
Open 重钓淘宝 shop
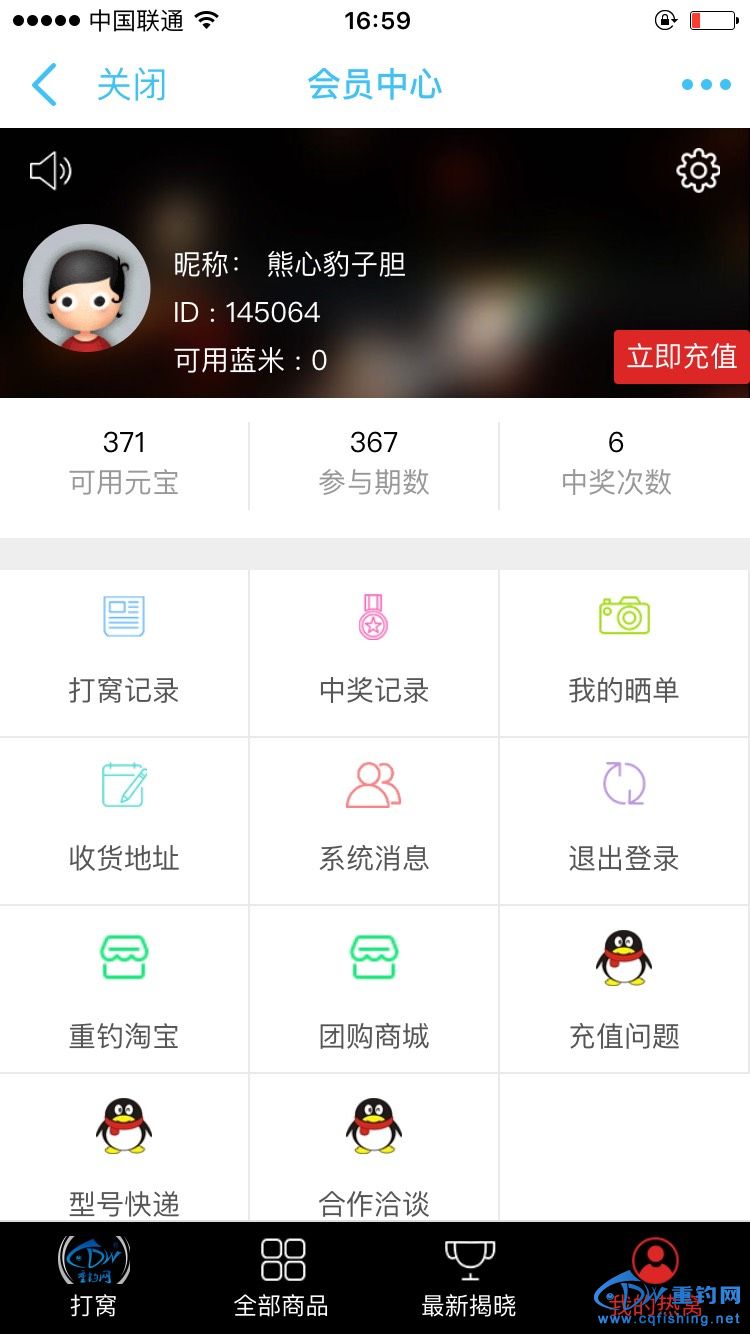pyautogui.click(x=124, y=988)
